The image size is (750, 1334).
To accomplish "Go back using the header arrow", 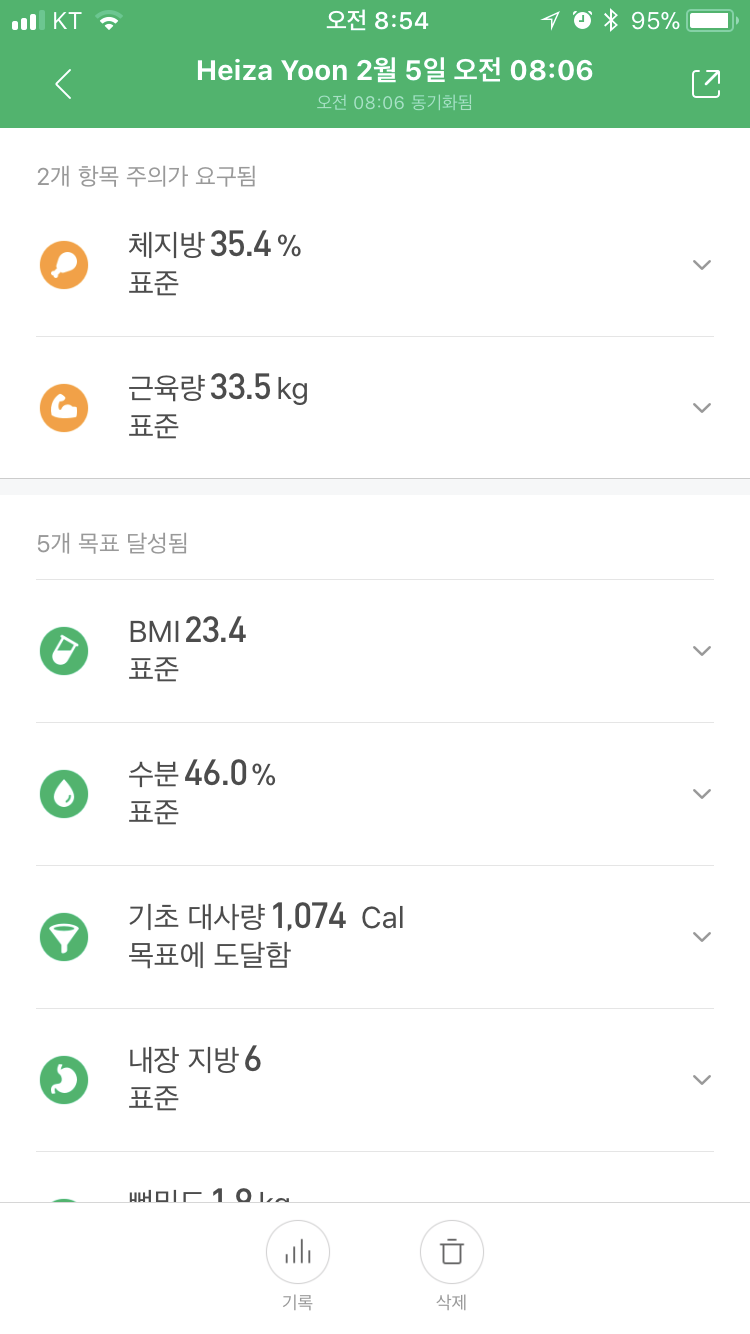I will tap(63, 84).
